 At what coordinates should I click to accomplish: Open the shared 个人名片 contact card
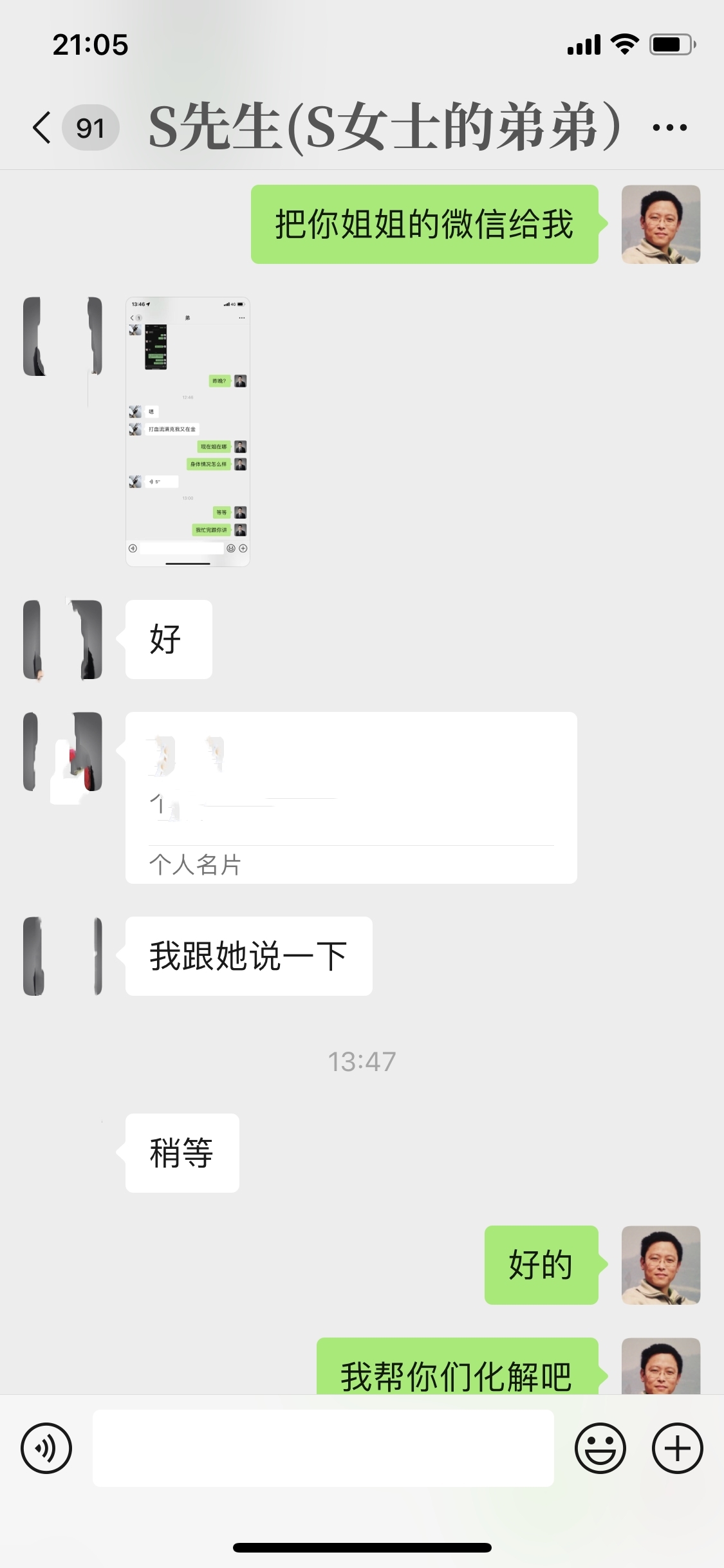(351, 798)
